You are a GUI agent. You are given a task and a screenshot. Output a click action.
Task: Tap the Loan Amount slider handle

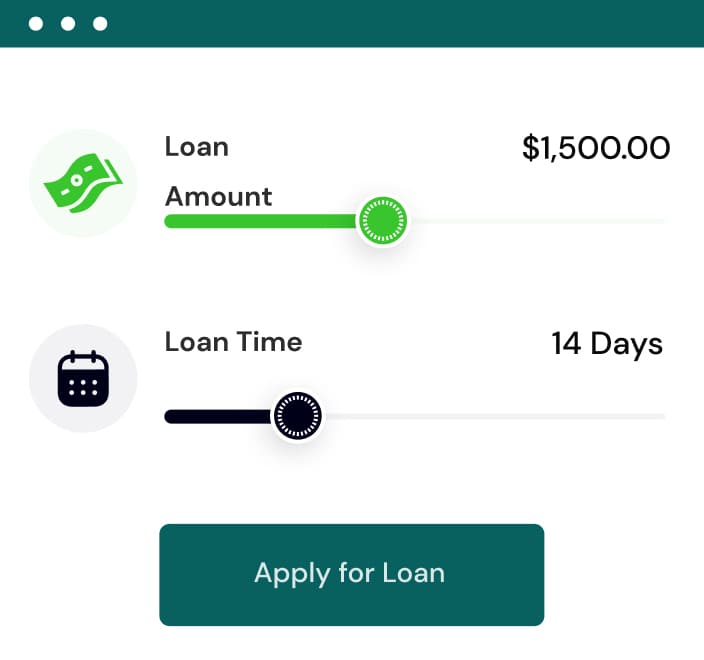[383, 221]
